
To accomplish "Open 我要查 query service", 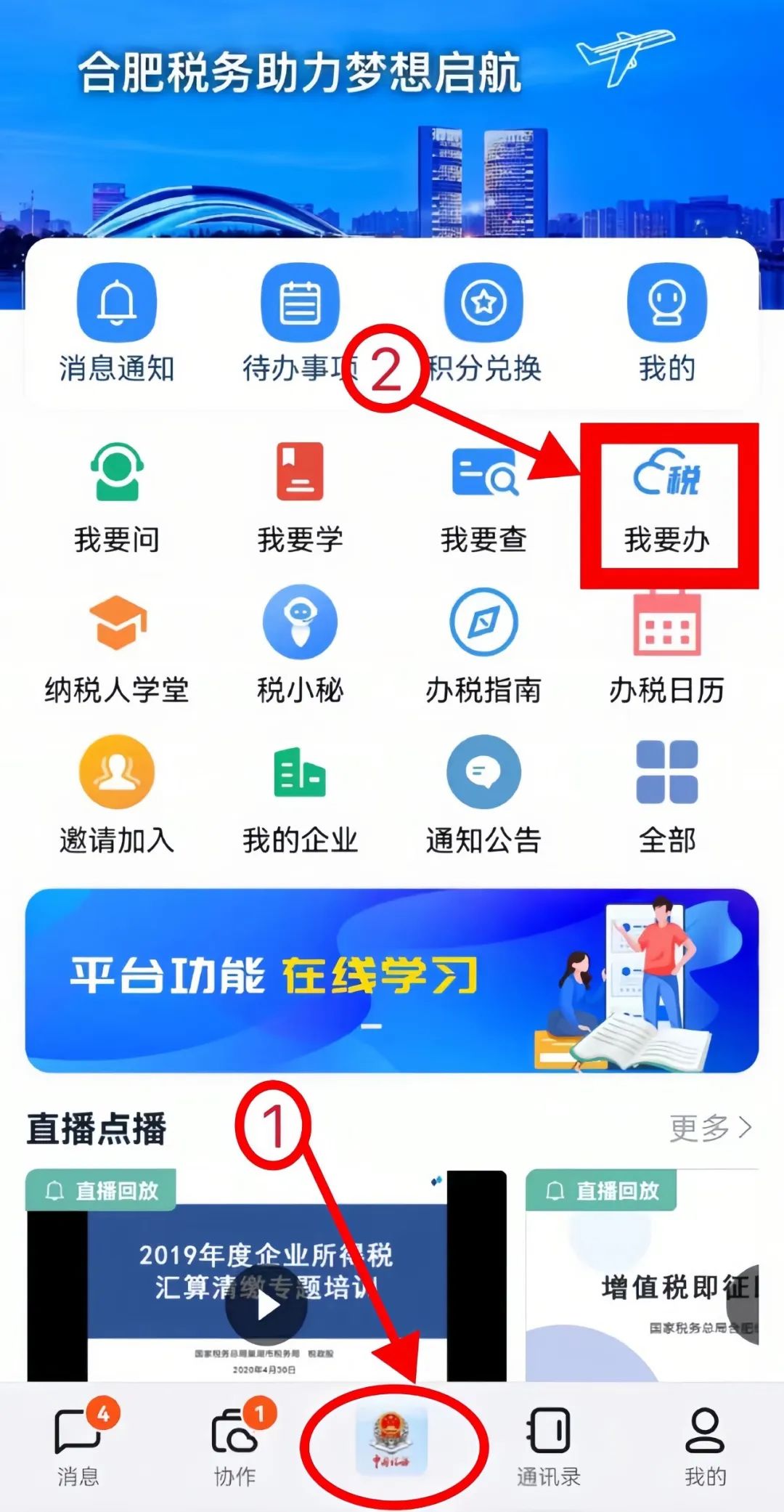I will pyautogui.click(x=483, y=498).
